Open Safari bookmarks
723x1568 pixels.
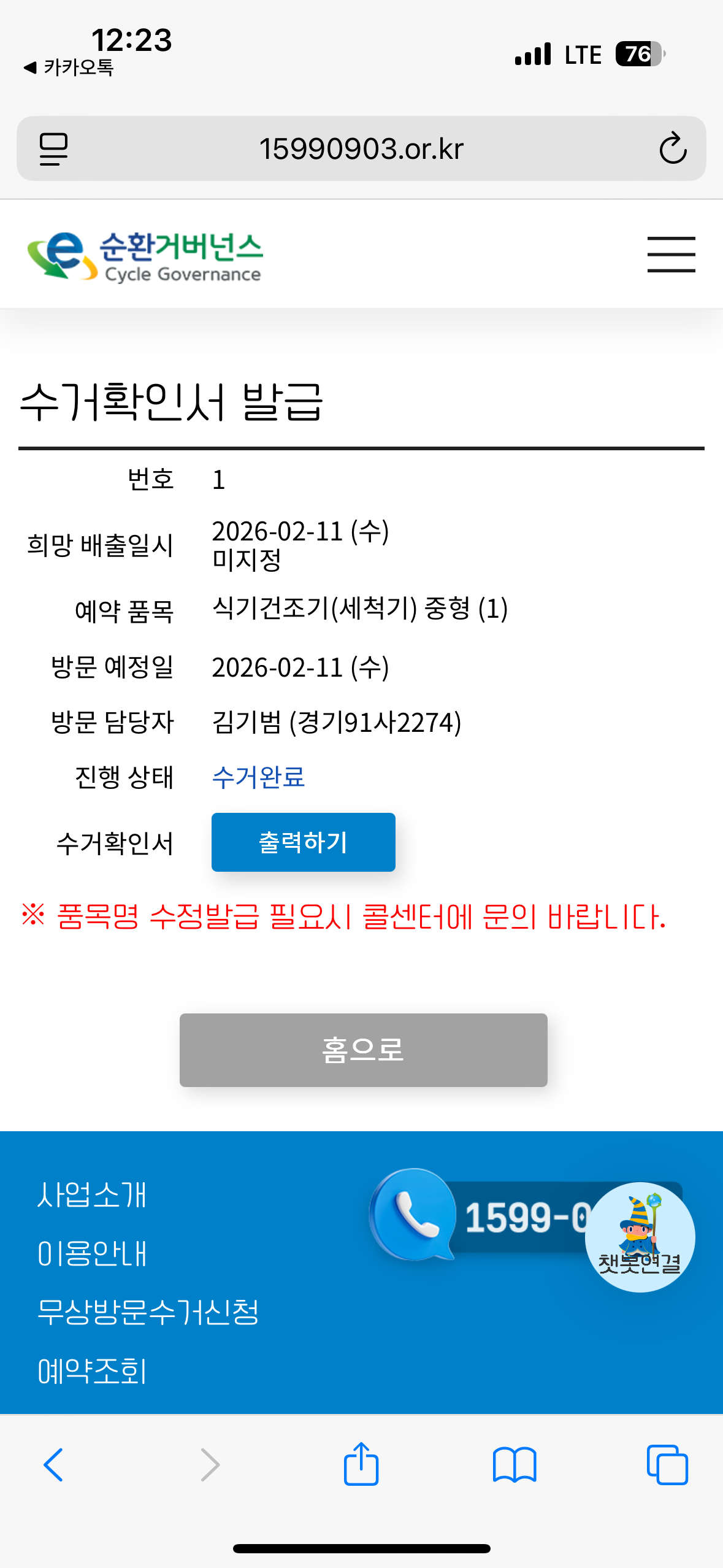pyautogui.click(x=514, y=1465)
